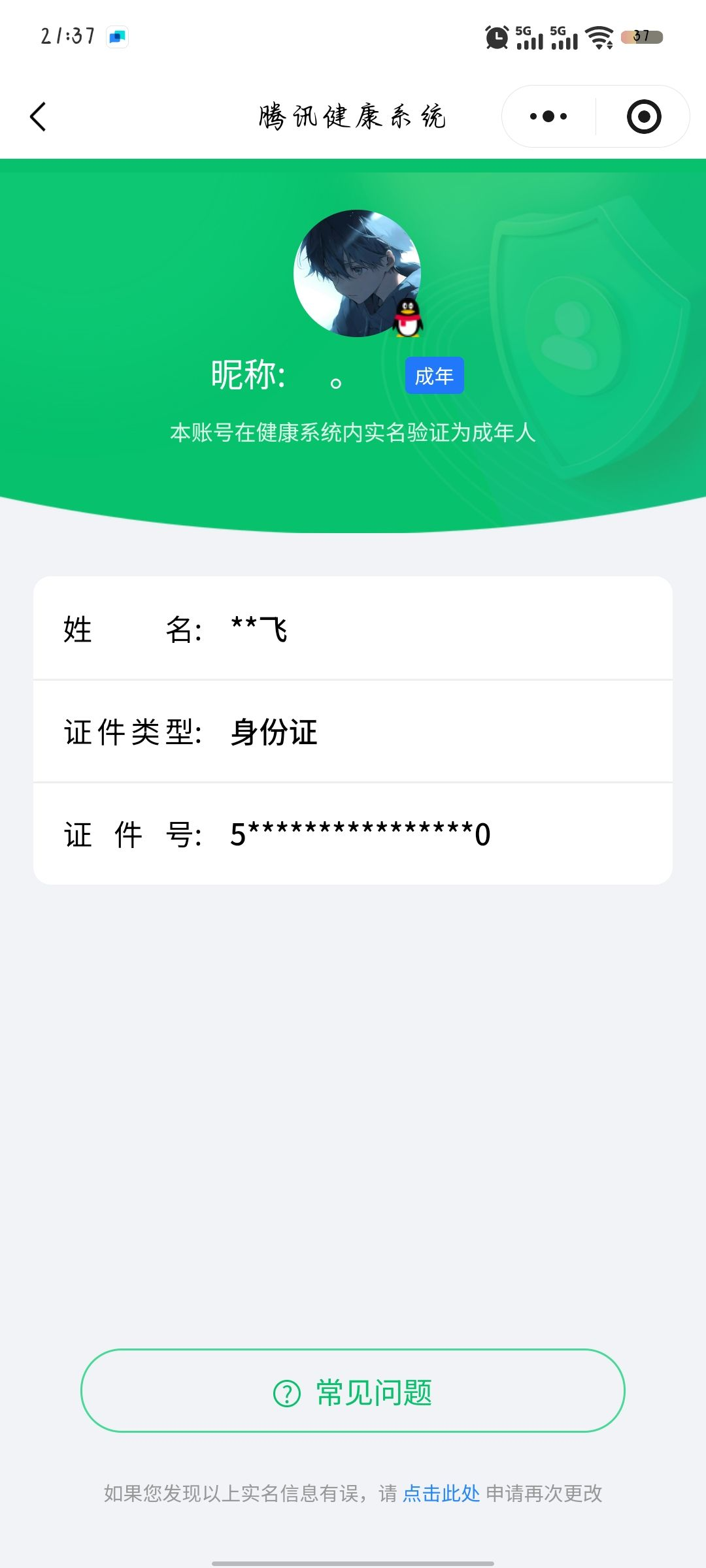Viewport: 706px width, 1568px height.
Task: Tap the blue 成年 adult status badge
Action: coord(434,376)
